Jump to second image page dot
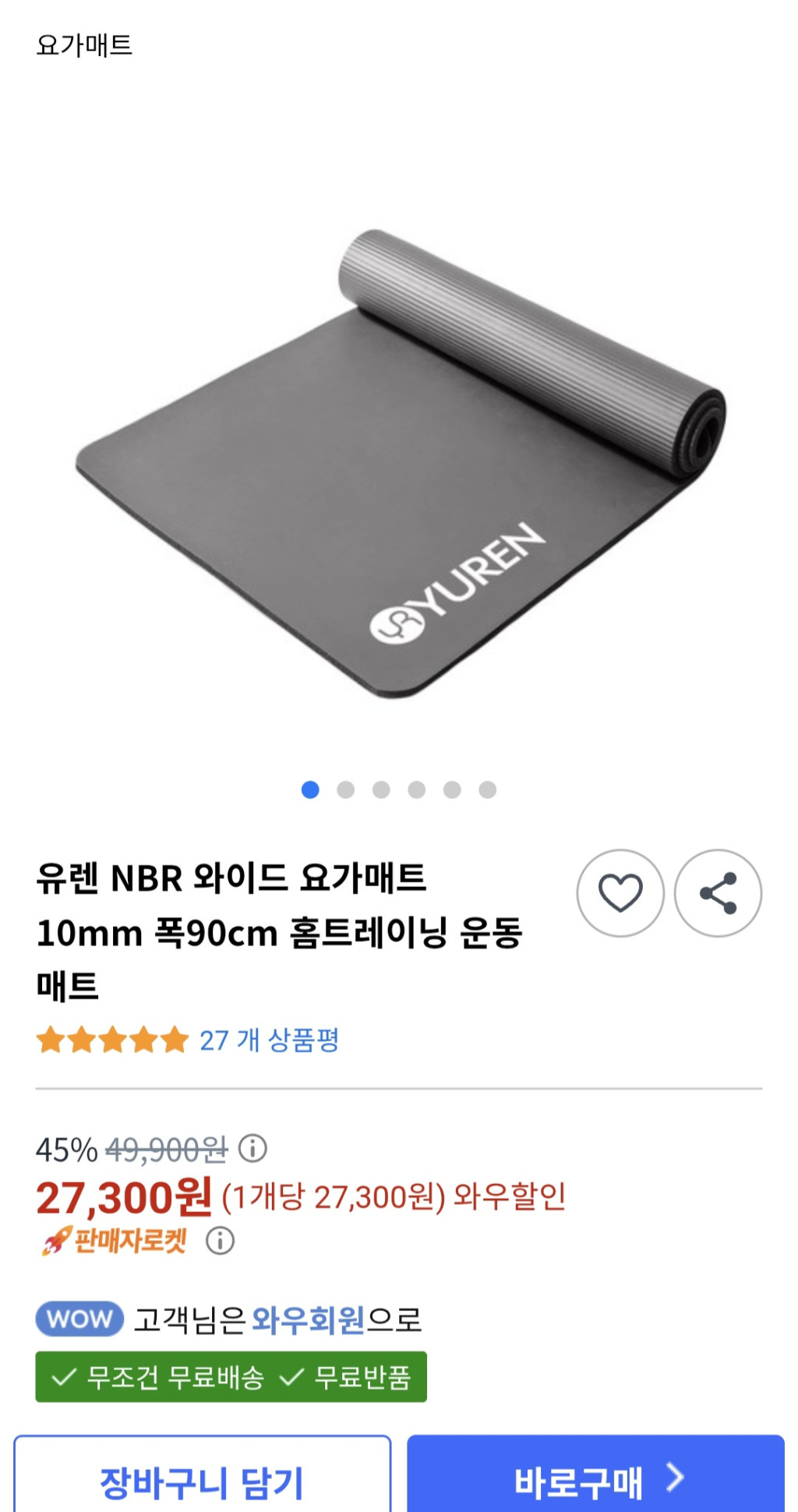Viewport: 798px width, 1512px height. 346,790
